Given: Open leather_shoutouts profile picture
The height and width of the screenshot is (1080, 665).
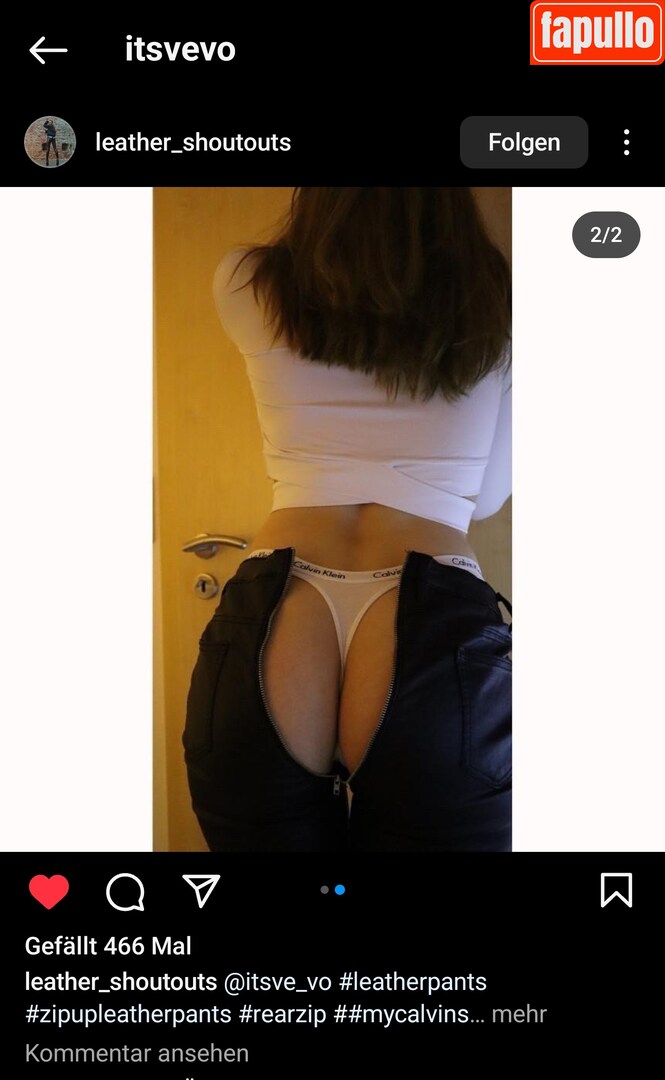Looking at the screenshot, I should [50, 142].
